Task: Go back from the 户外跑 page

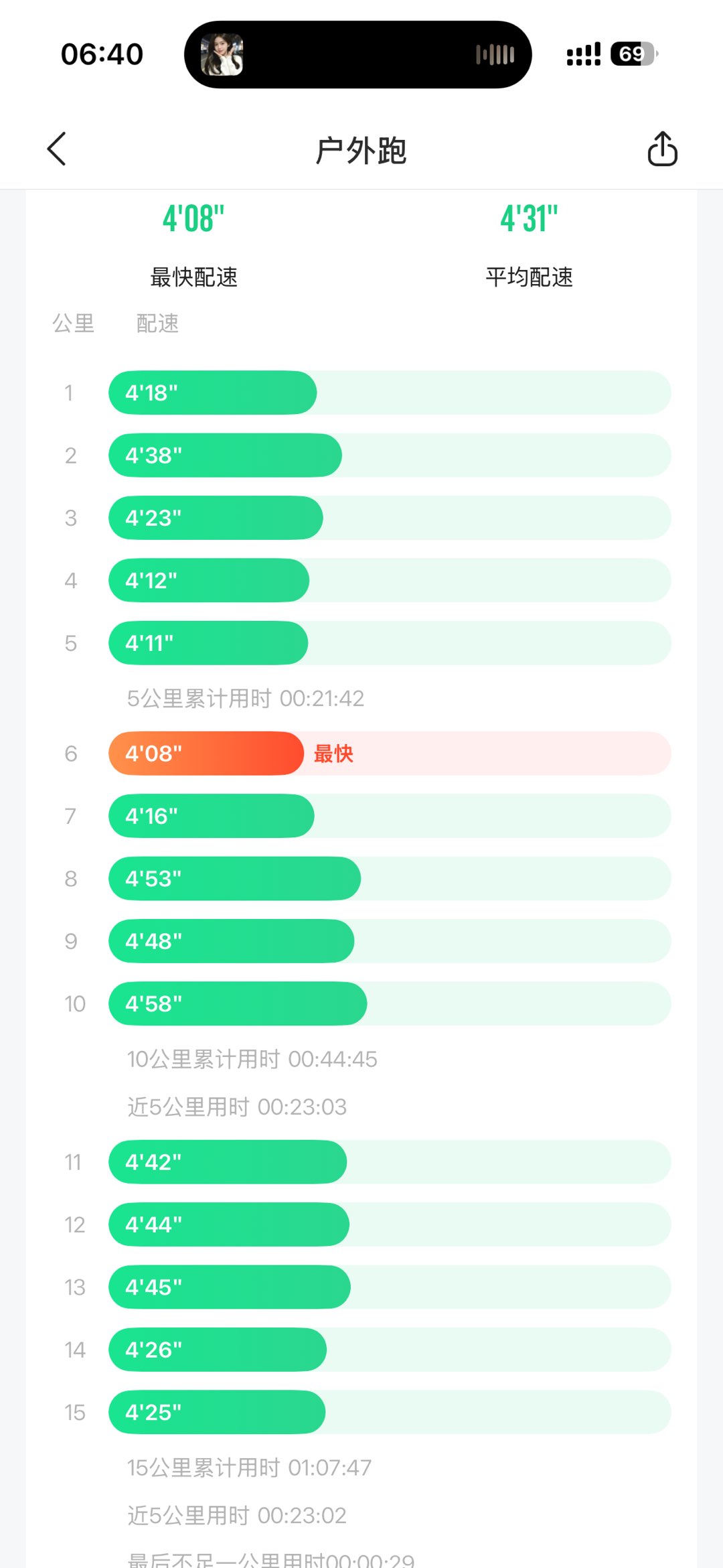Action: click(x=58, y=149)
